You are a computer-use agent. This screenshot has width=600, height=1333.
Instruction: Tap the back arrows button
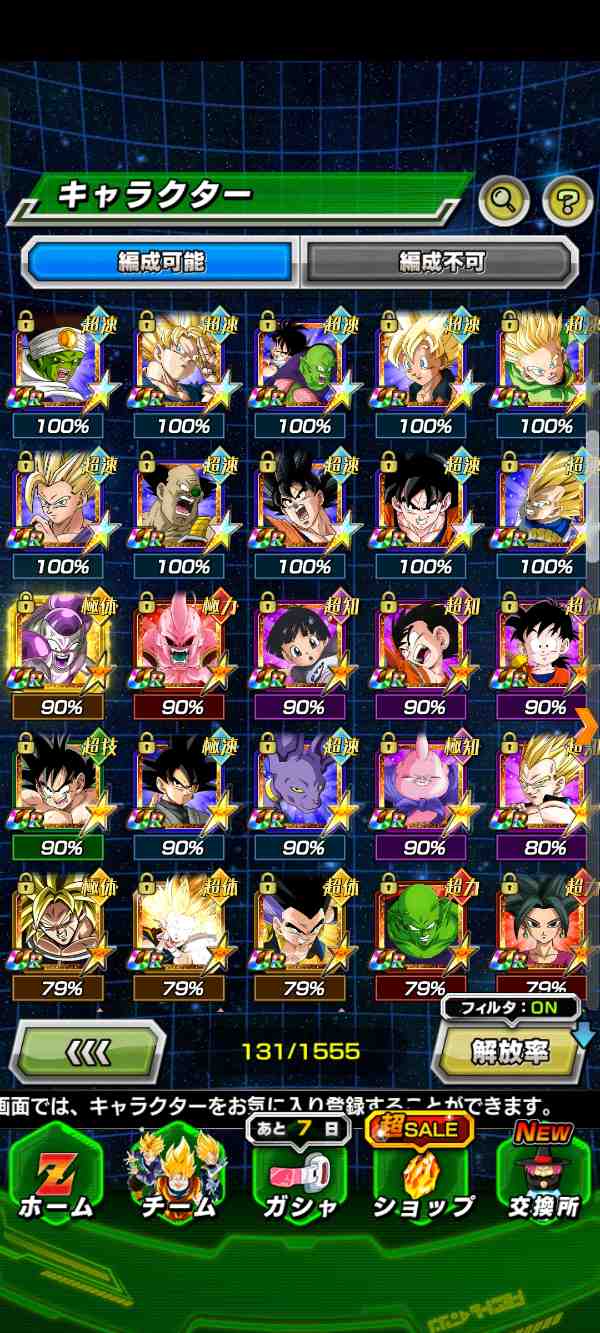(x=87, y=1051)
